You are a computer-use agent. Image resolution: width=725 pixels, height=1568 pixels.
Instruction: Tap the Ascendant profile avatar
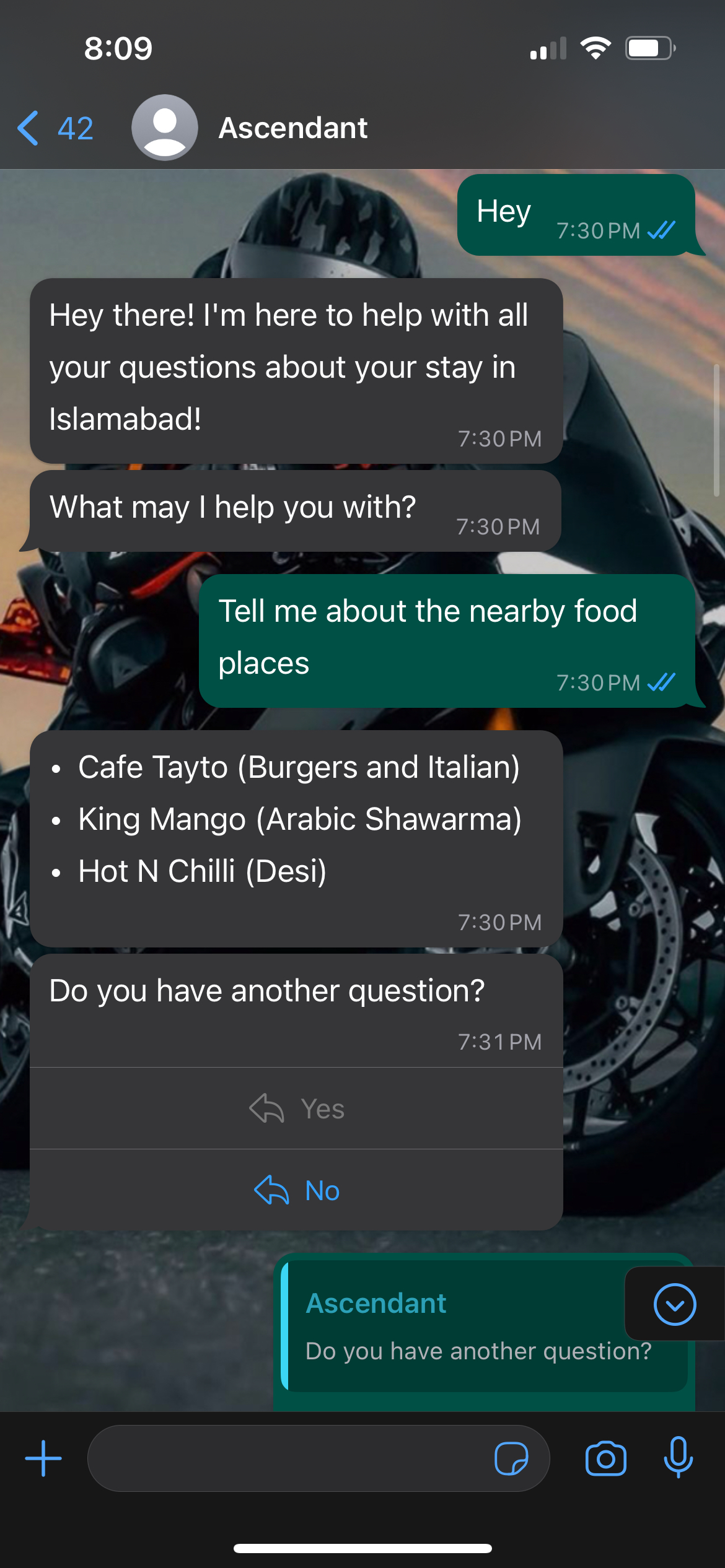(164, 127)
